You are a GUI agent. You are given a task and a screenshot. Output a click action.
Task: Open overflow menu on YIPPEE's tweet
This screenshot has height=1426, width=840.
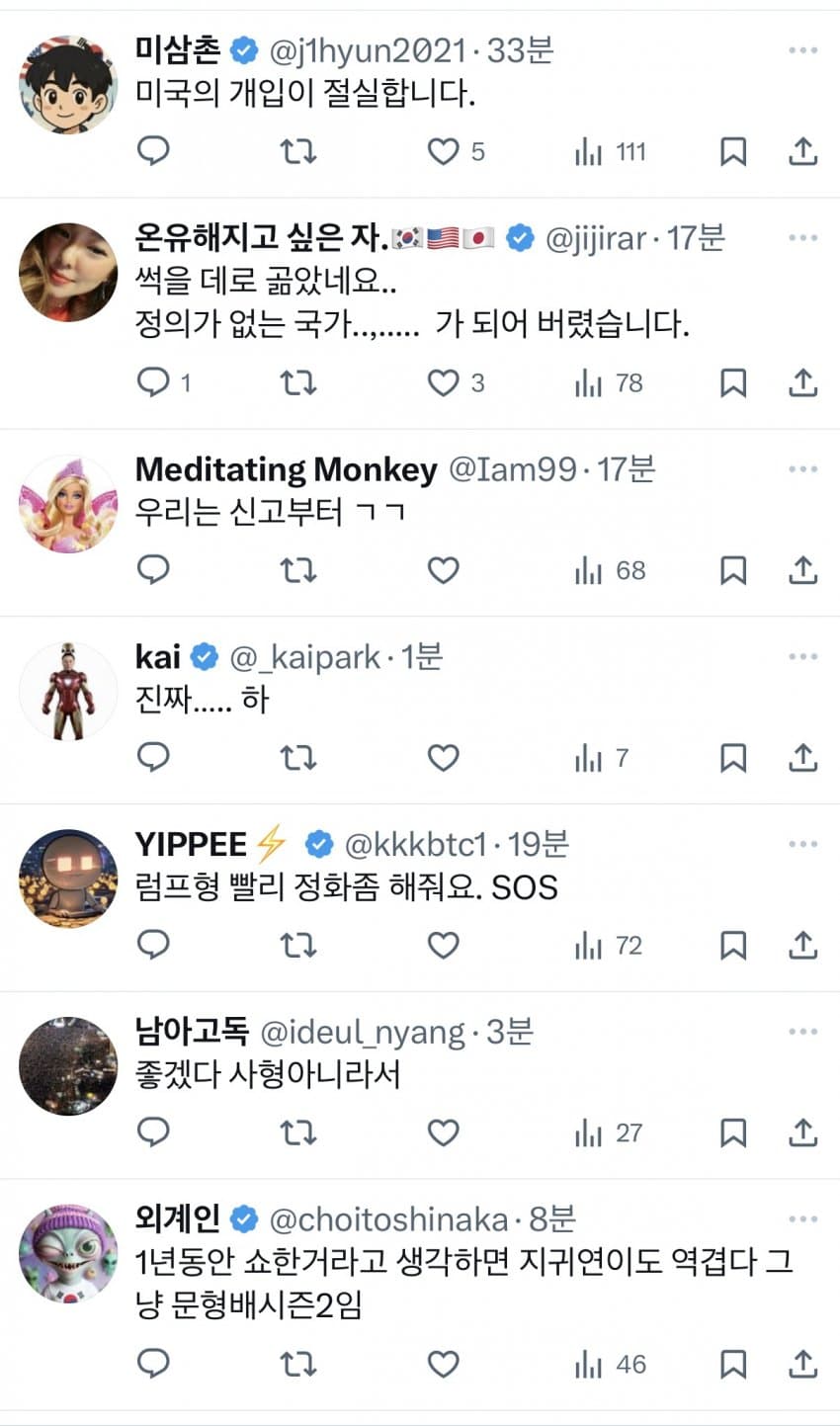802,845
